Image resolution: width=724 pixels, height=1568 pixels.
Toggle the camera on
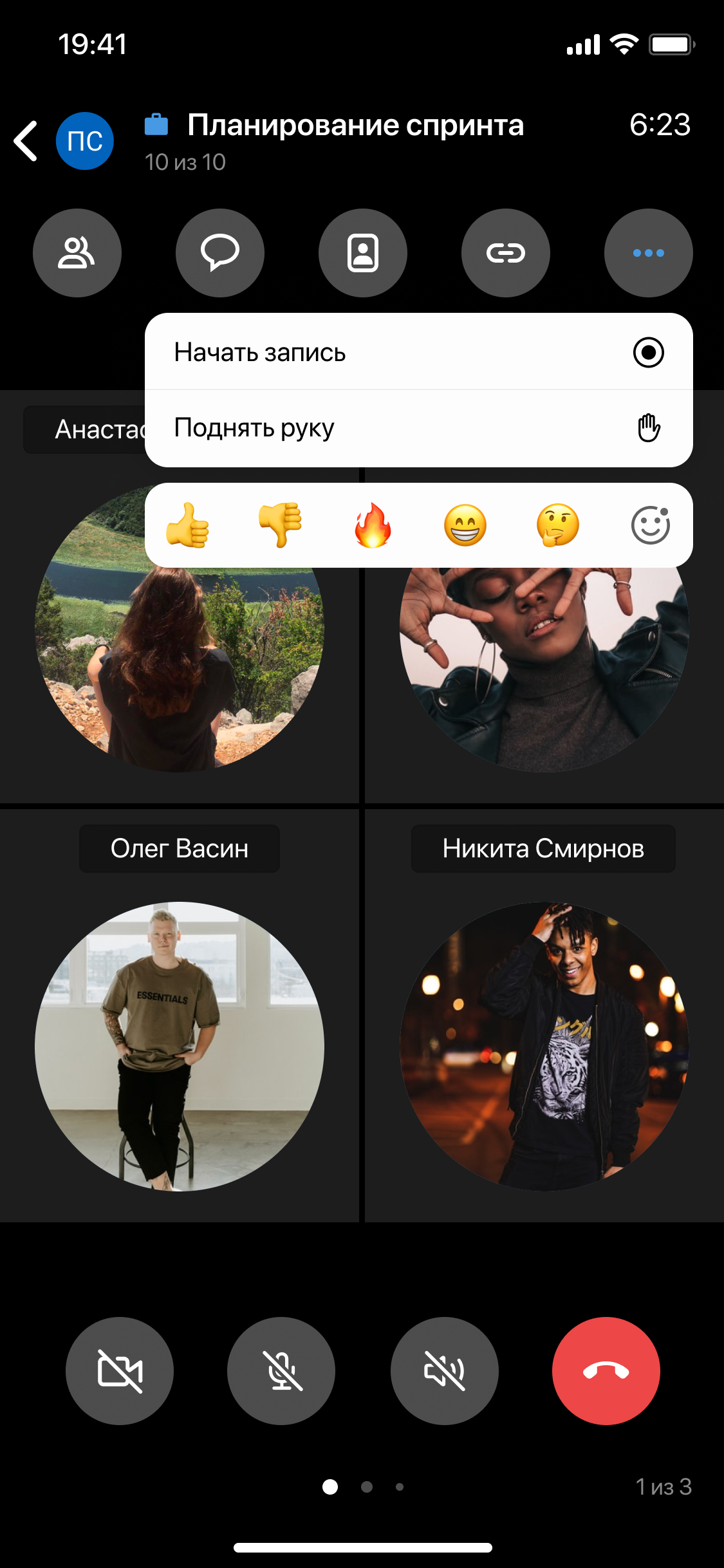pos(120,1371)
